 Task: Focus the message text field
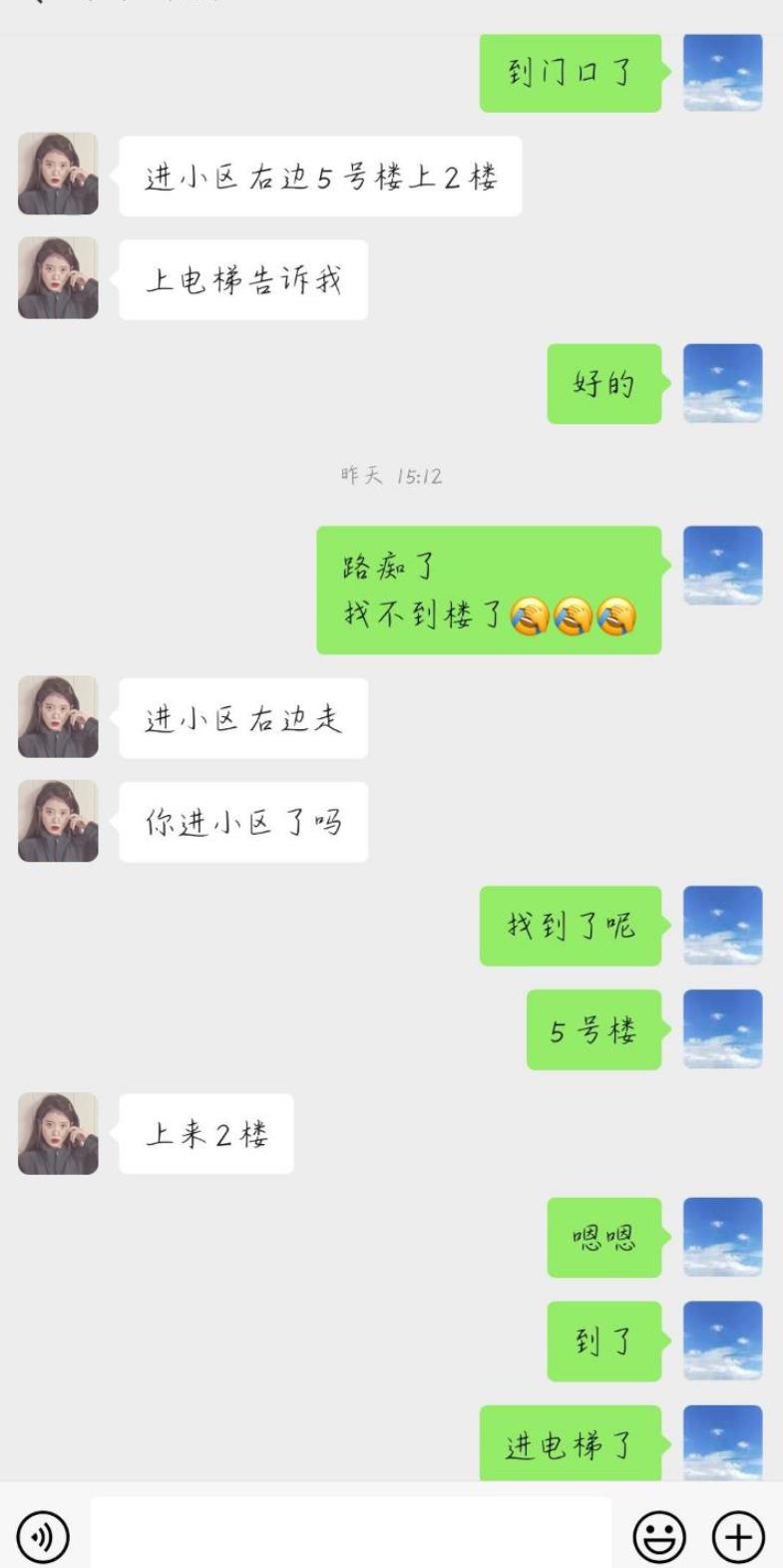350,1534
